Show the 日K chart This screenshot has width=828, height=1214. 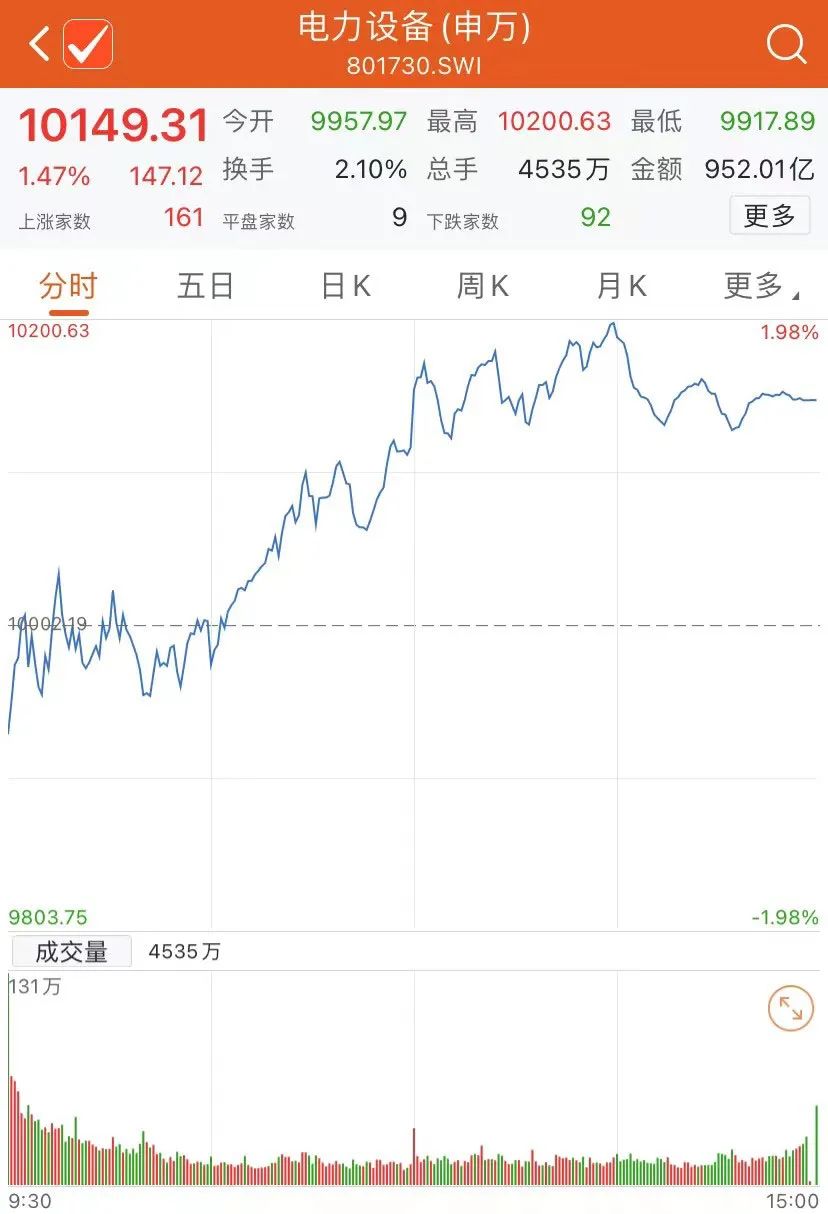coord(345,287)
